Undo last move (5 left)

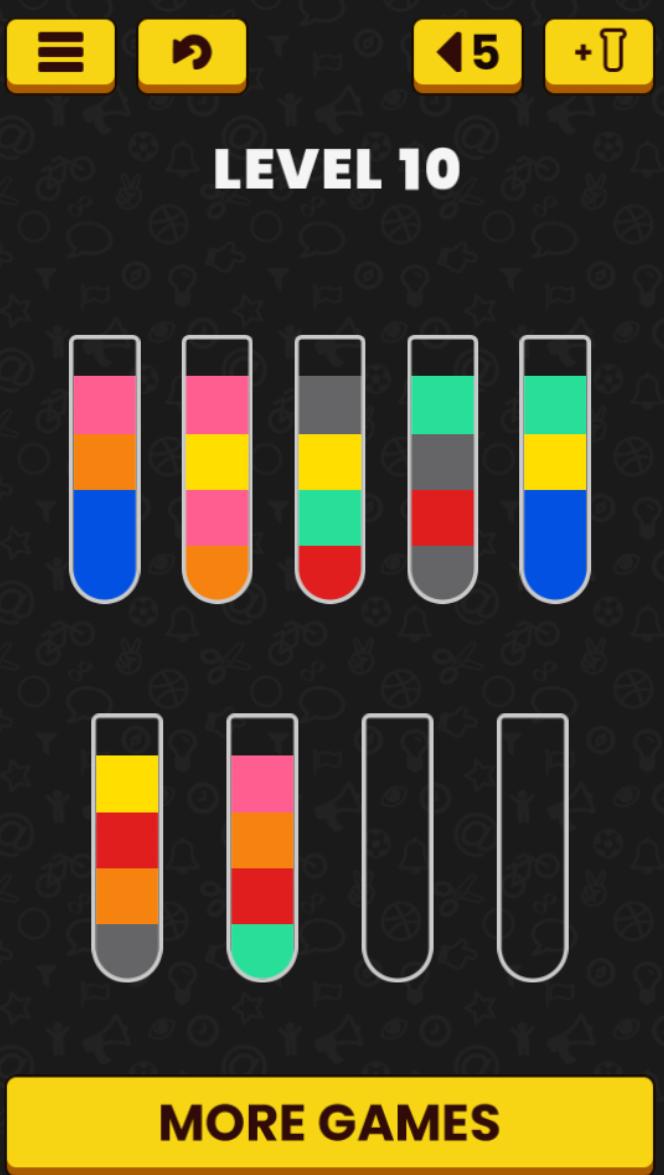(467, 52)
